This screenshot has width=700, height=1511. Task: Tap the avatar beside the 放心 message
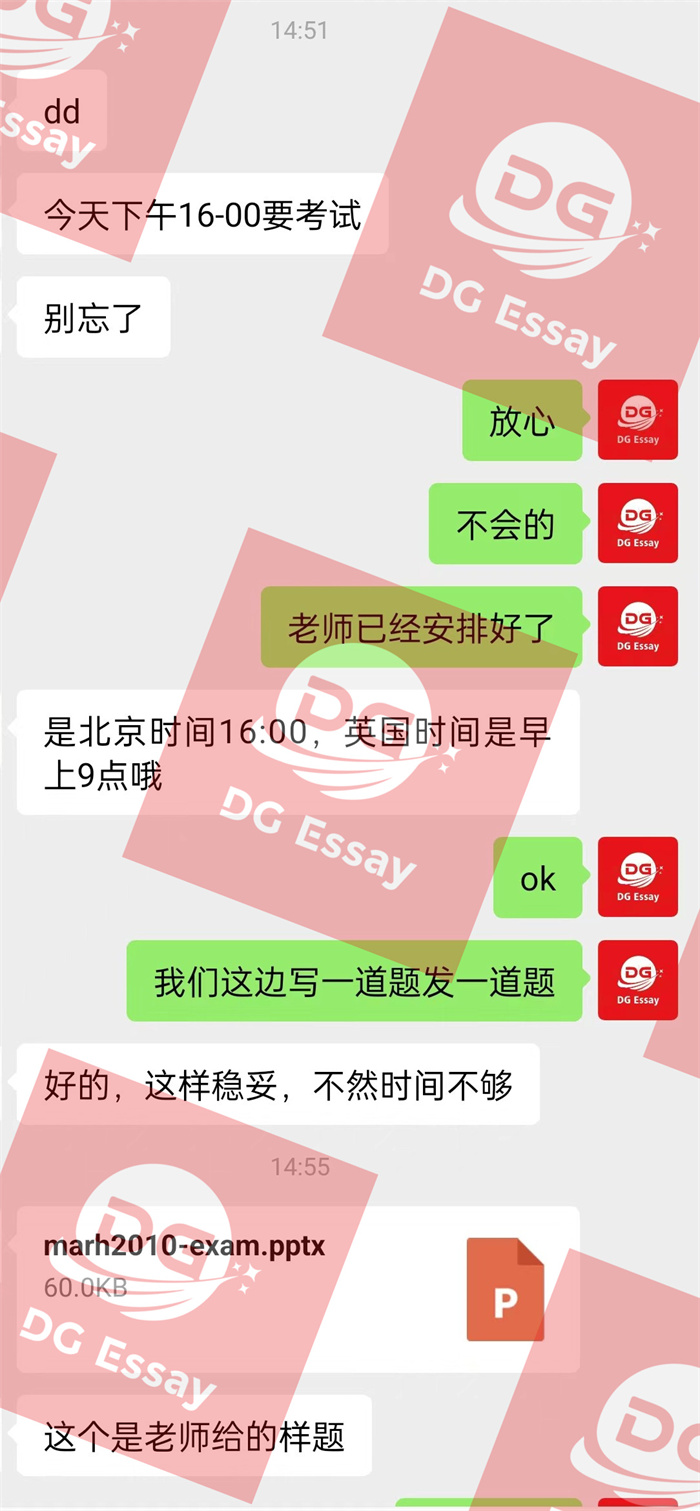[x=637, y=420]
